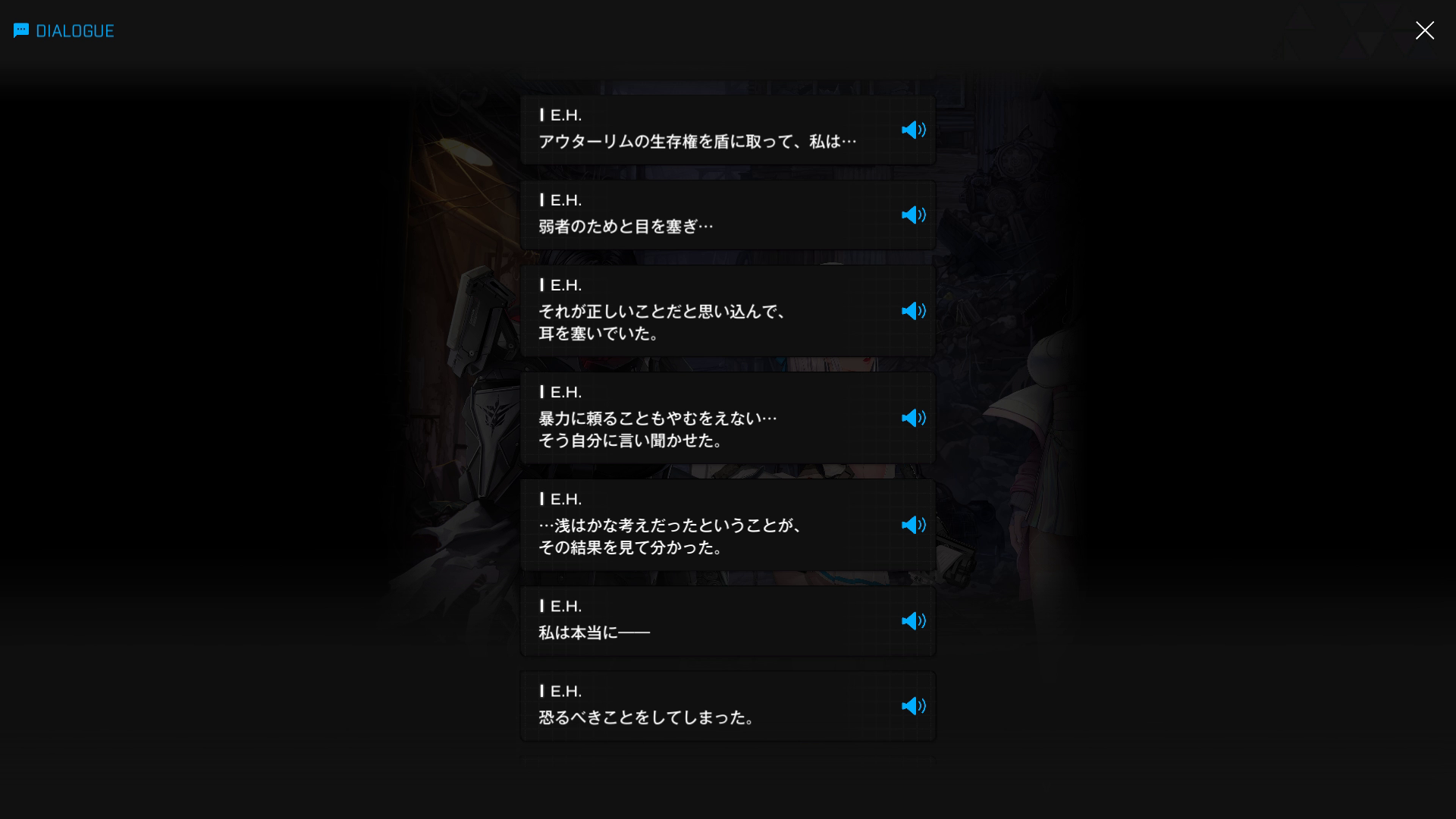Viewport: 1456px width, 819px height.
Task: Hear the line 恐るべきことをしてしまった
Action: click(x=913, y=706)
